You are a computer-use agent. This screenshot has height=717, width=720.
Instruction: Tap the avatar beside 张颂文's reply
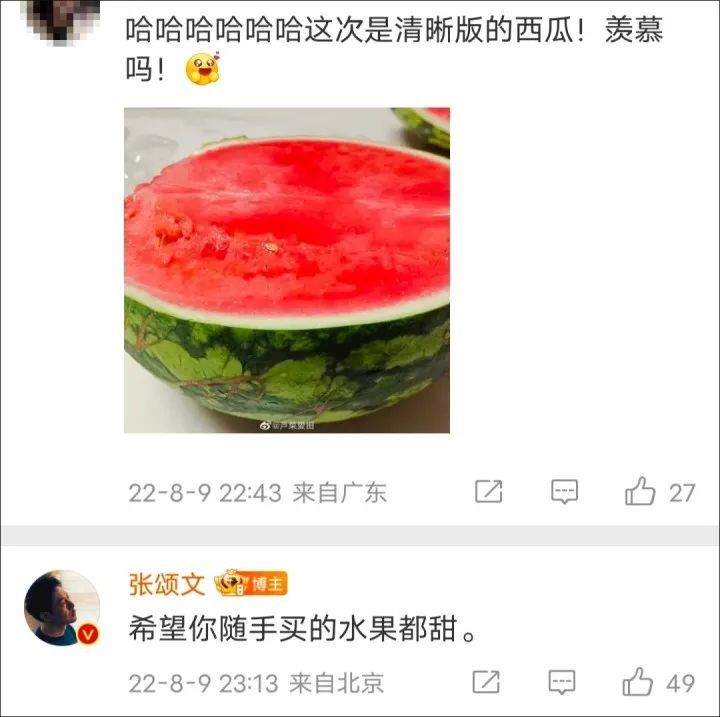[62, 607]
